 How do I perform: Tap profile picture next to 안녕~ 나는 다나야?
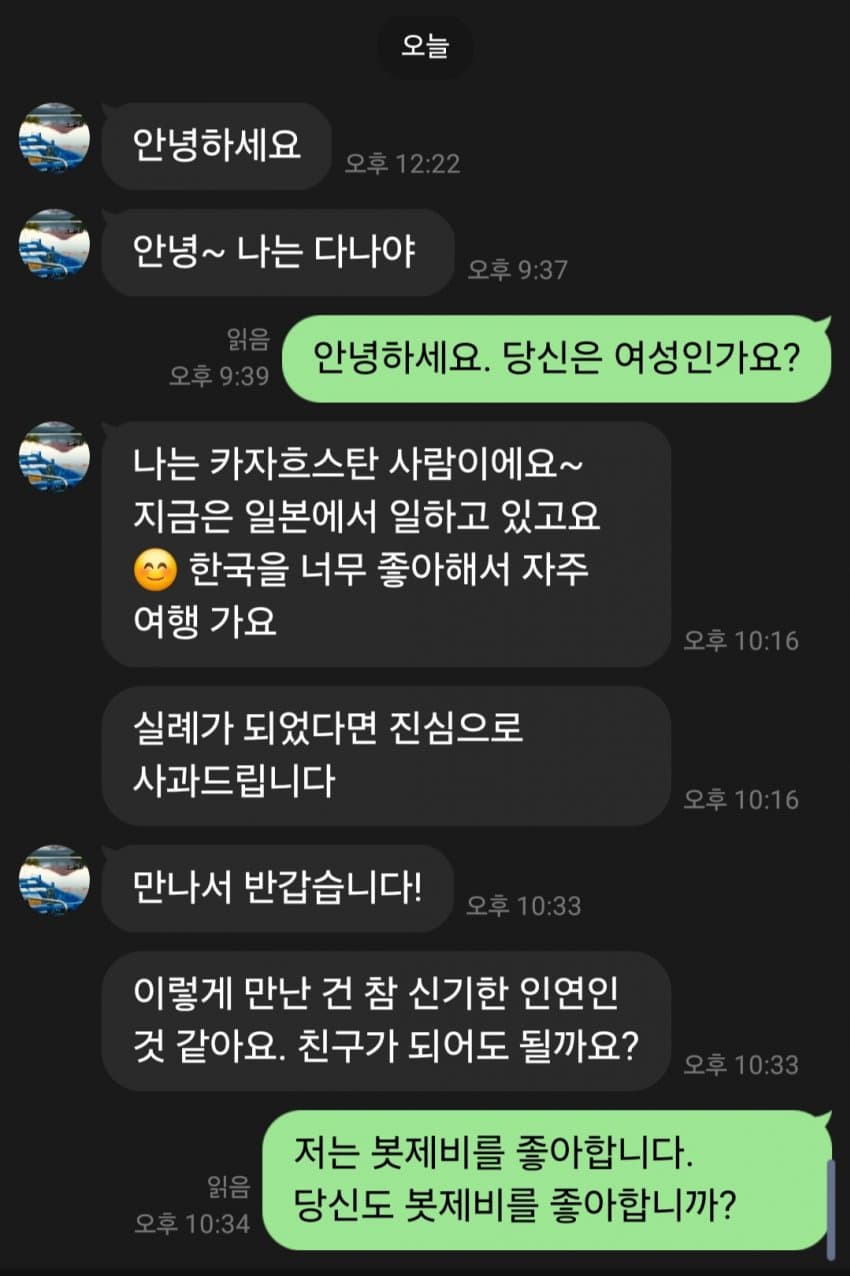pyautogui.click(x=54, y=244)
